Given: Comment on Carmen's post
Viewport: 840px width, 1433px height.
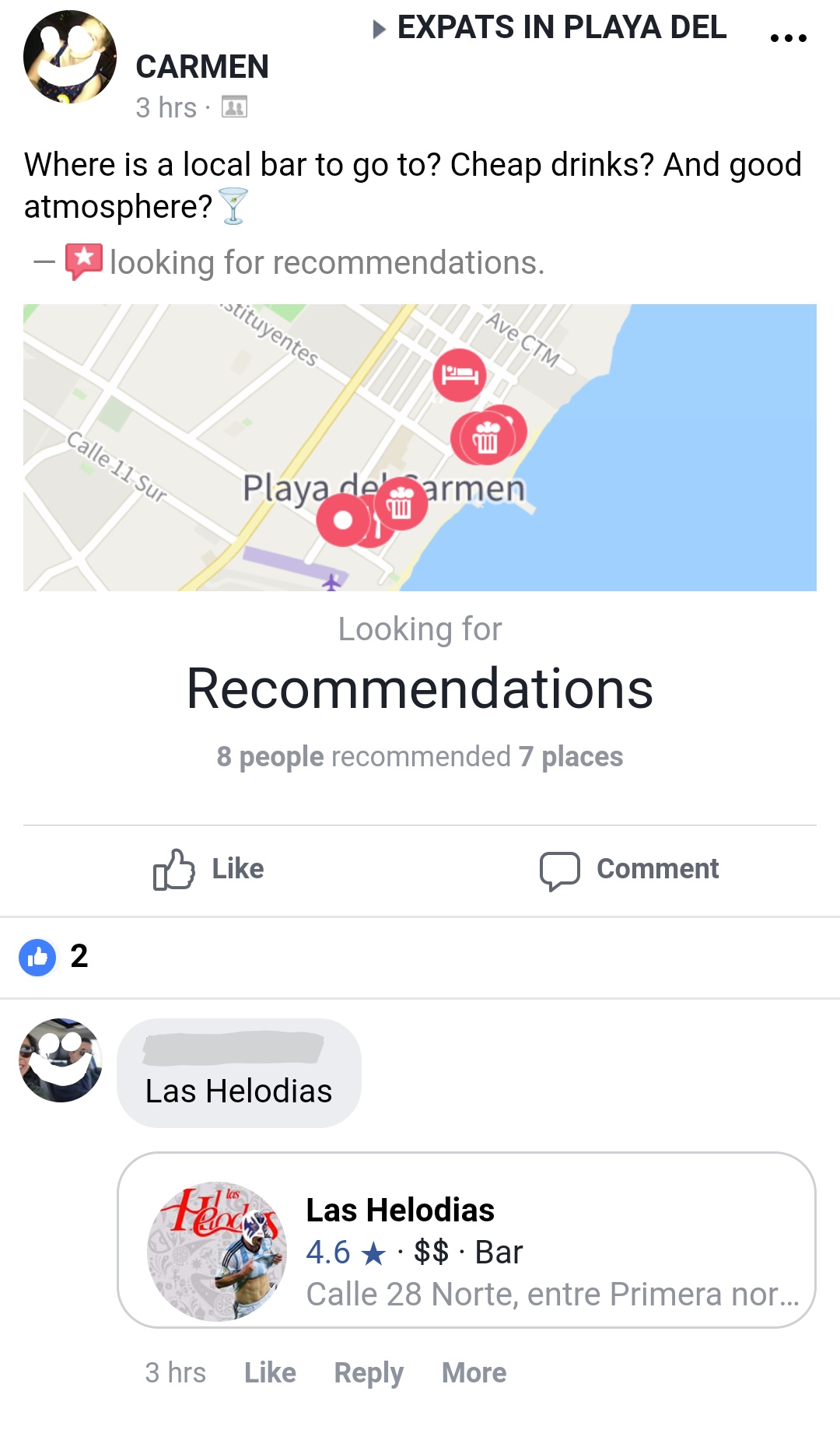Looking at the screenshot, I should [x=630, y=869].
